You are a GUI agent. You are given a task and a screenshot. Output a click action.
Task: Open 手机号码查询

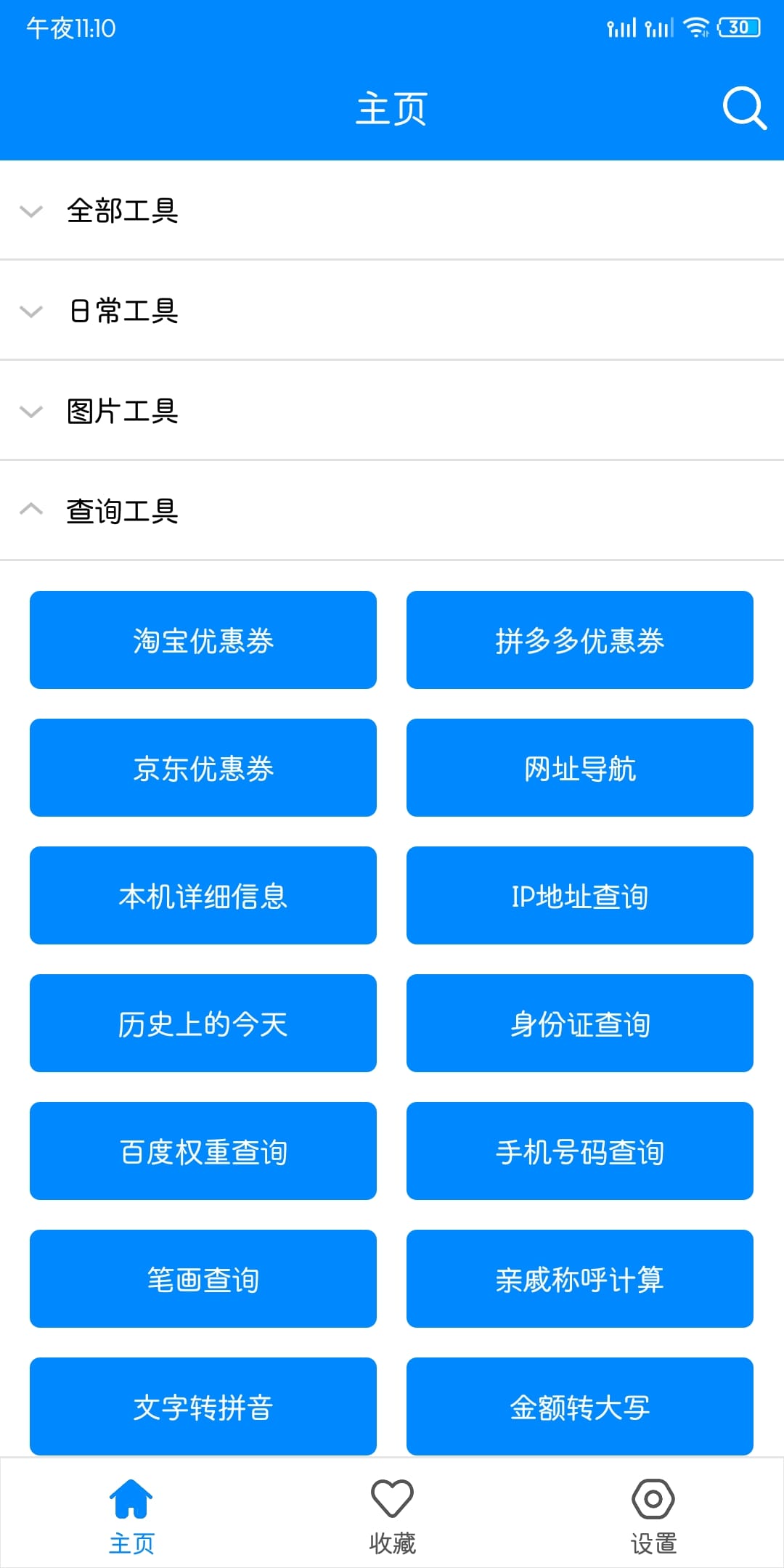580,1151
